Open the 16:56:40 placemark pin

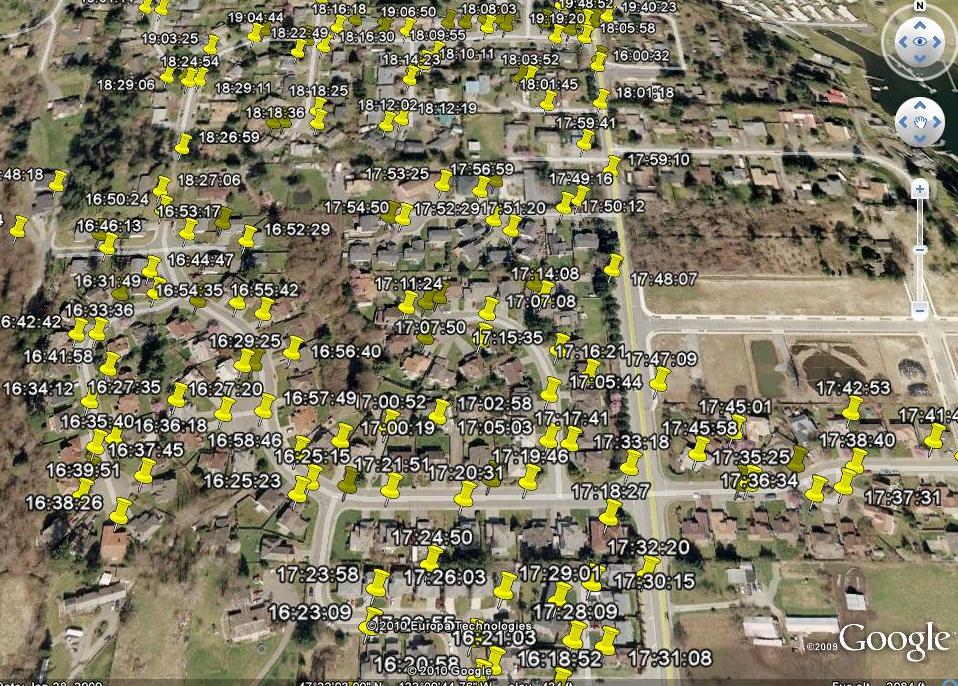pyautogui.click(x=293, y=348)
